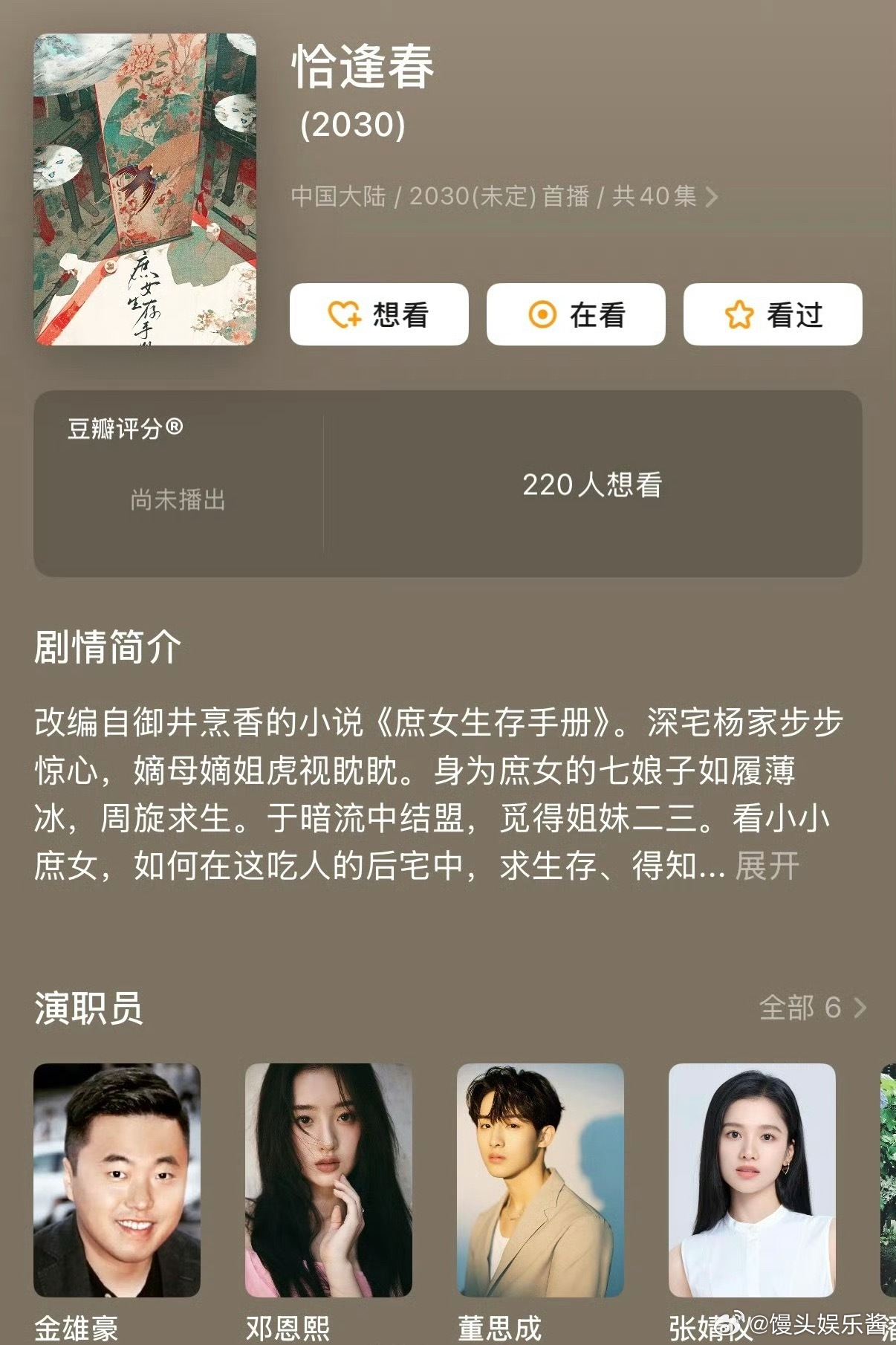Toggle 在看 status for this drama
The image size is (896, 1345).
point(577,314)
